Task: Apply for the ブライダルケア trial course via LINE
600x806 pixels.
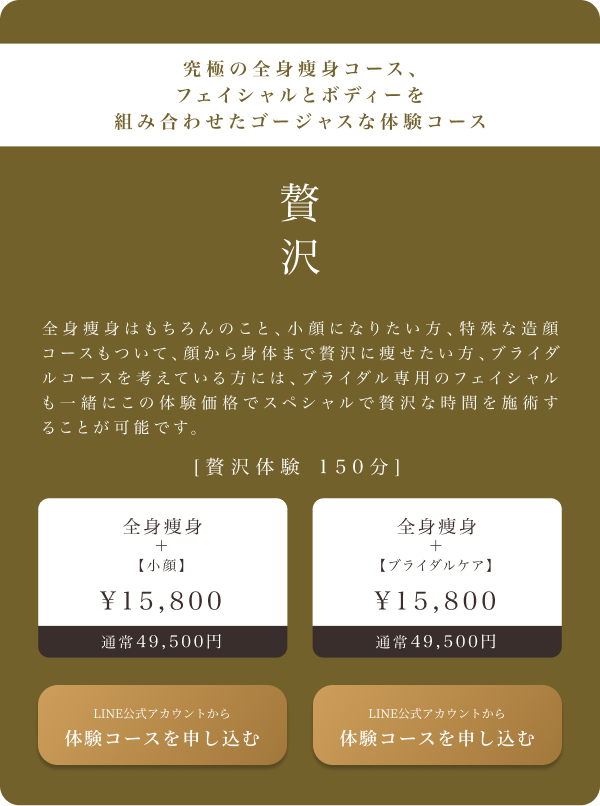Action: click(x=437, y=727)
